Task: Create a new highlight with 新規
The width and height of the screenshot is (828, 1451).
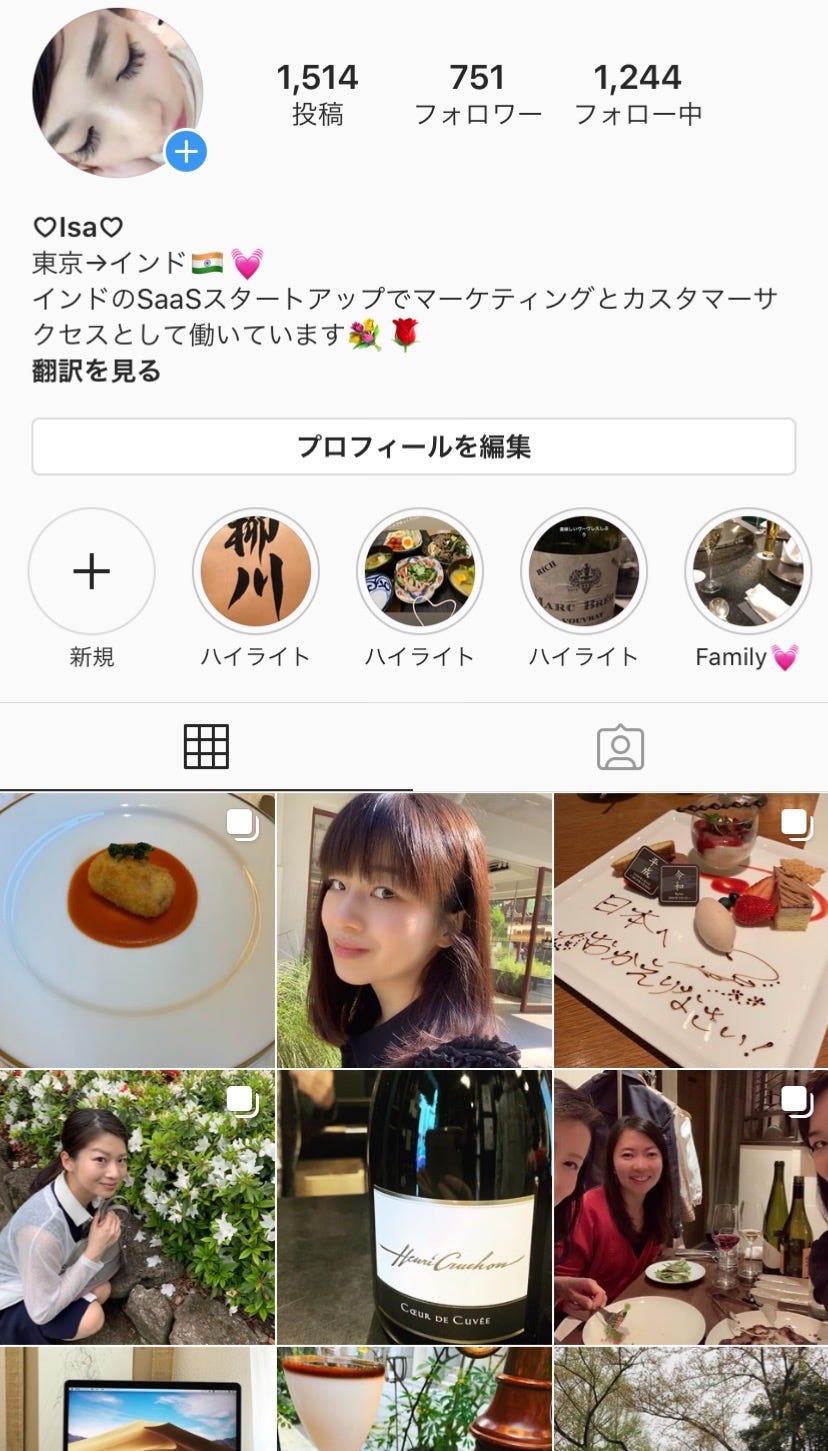Action: click(x=91, y=572)
